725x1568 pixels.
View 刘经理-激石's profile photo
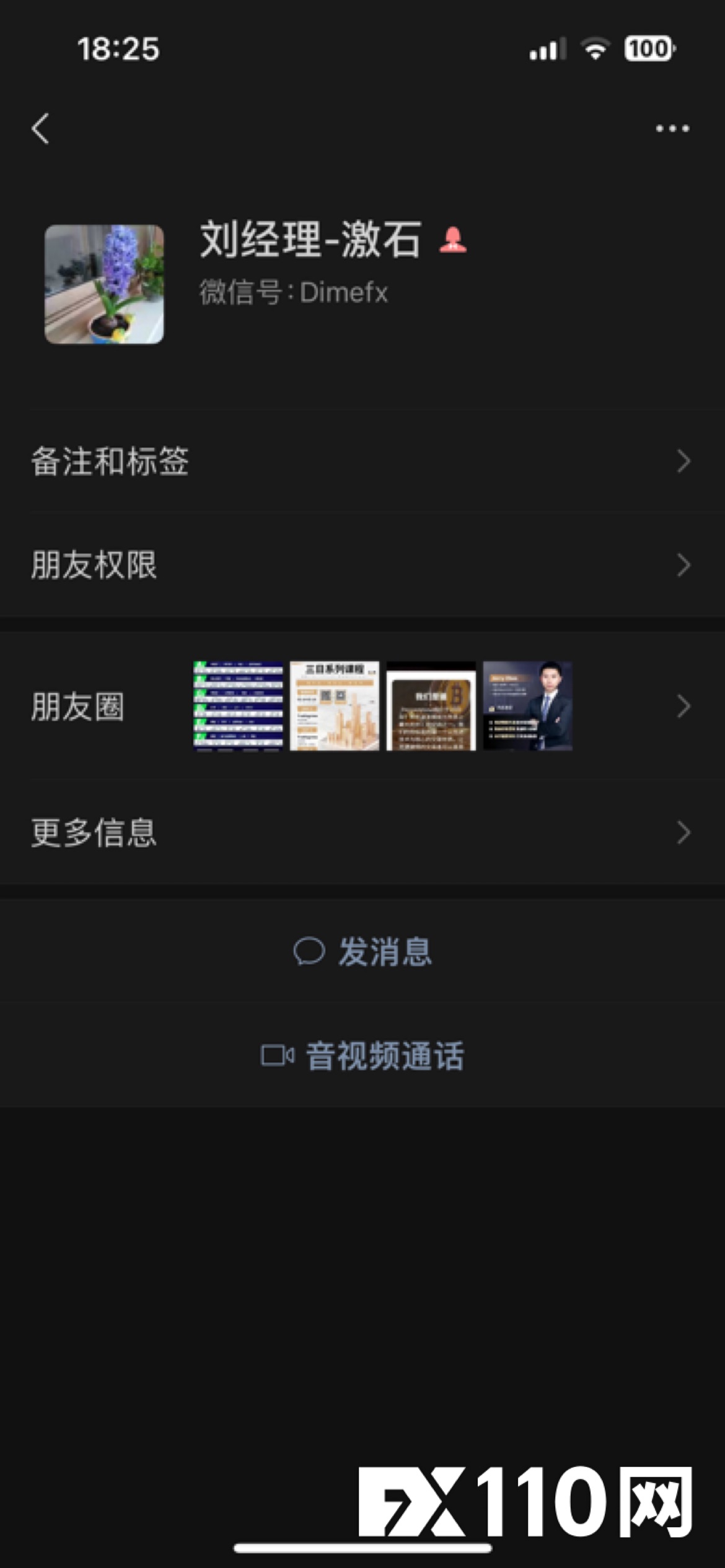click(104, 284)
